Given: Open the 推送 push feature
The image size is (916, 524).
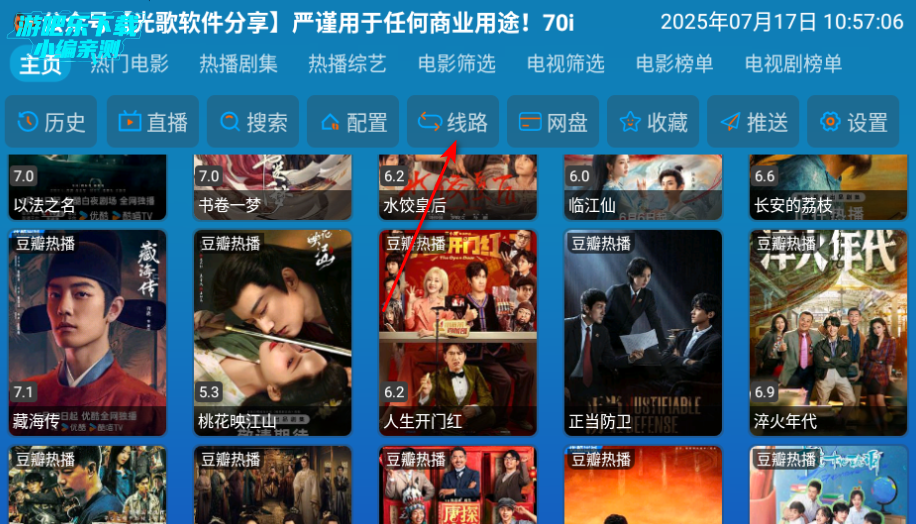Looking at the screenshot, I should pos(753,122).
